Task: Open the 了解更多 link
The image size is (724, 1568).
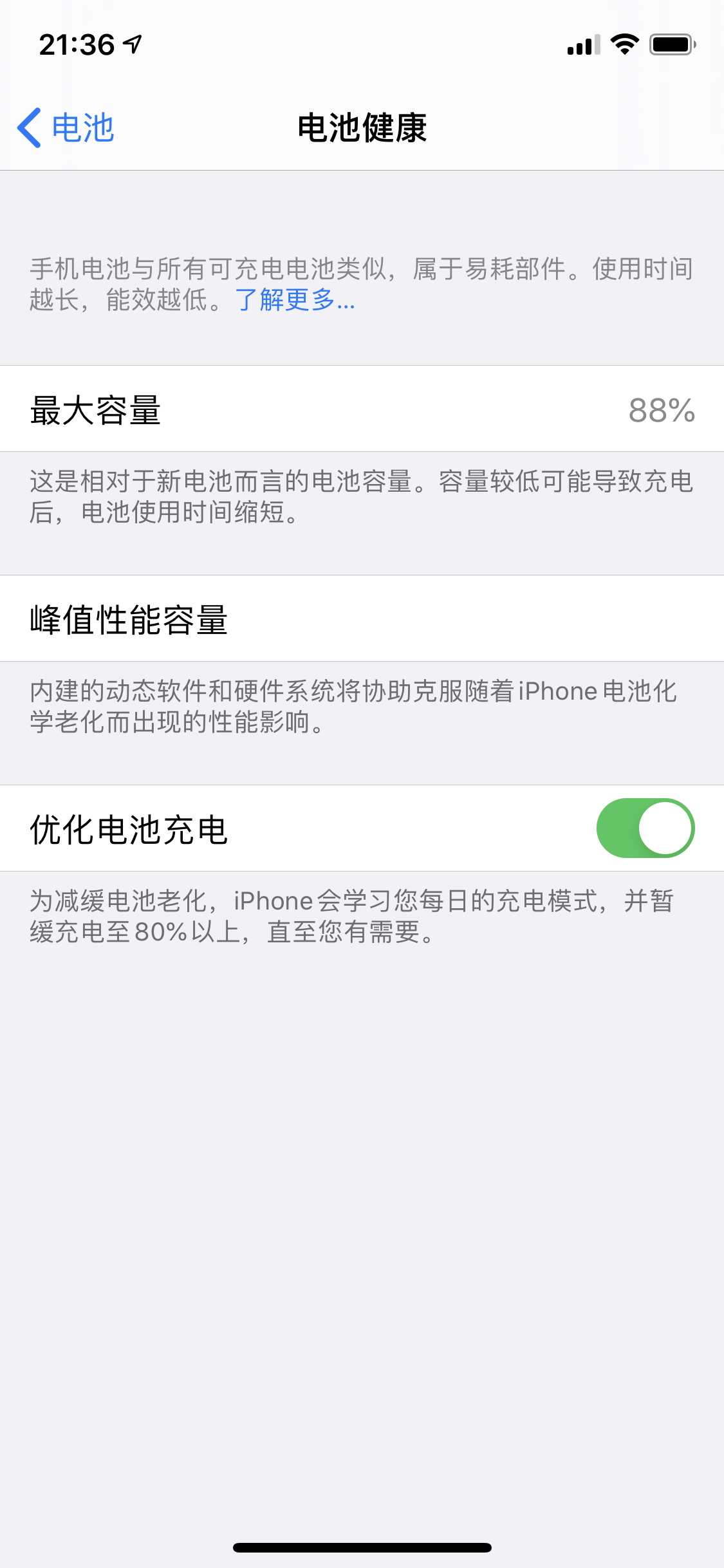Action: [295, 300]
